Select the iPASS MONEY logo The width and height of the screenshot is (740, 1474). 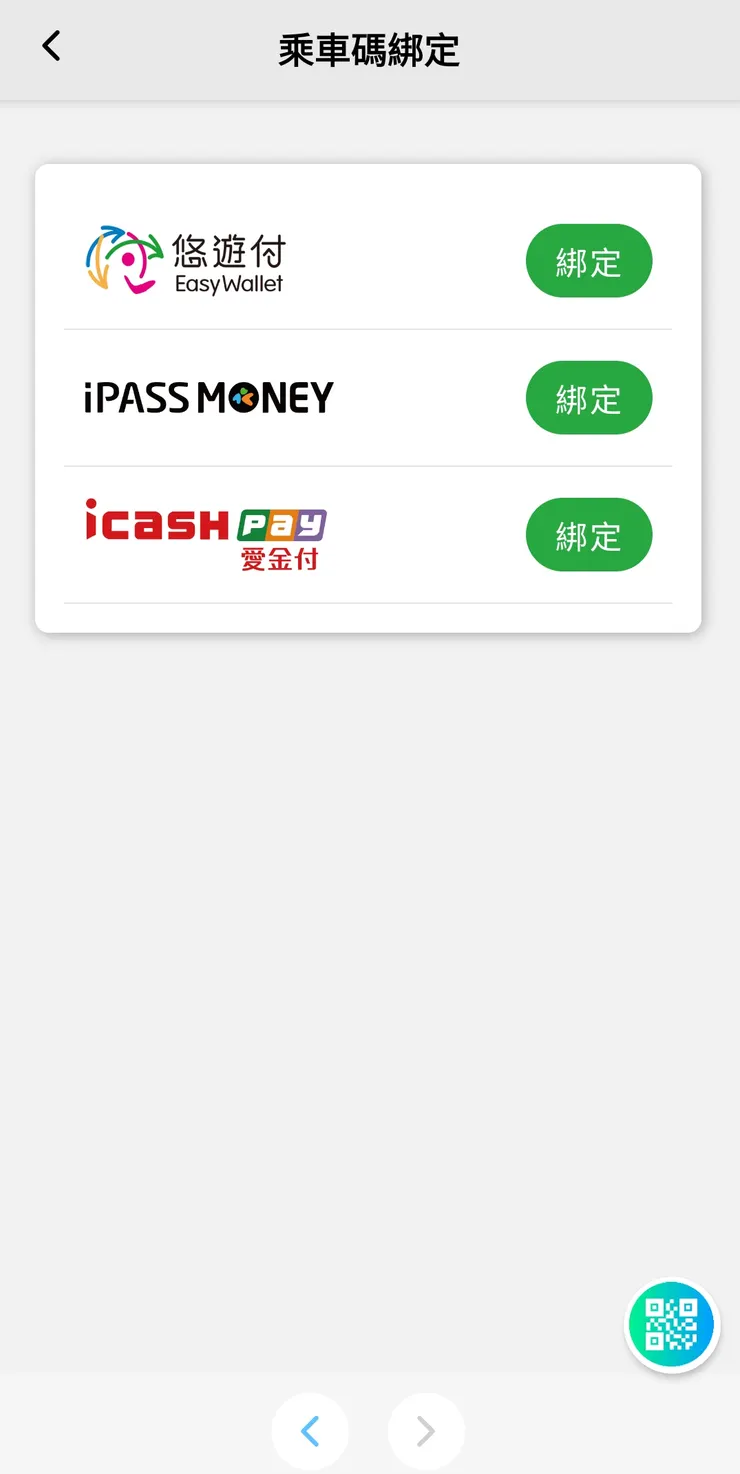point(207,397)
